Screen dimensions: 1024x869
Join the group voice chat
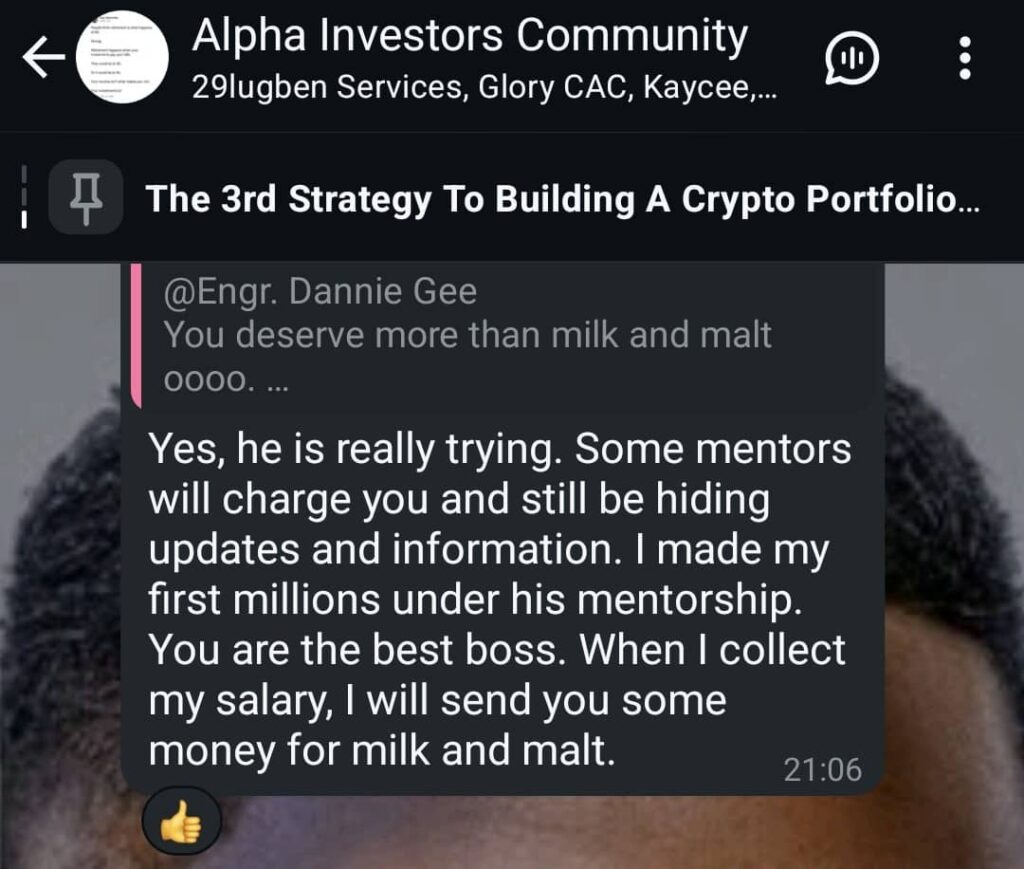pyautogui.click(x=851, y=60)
